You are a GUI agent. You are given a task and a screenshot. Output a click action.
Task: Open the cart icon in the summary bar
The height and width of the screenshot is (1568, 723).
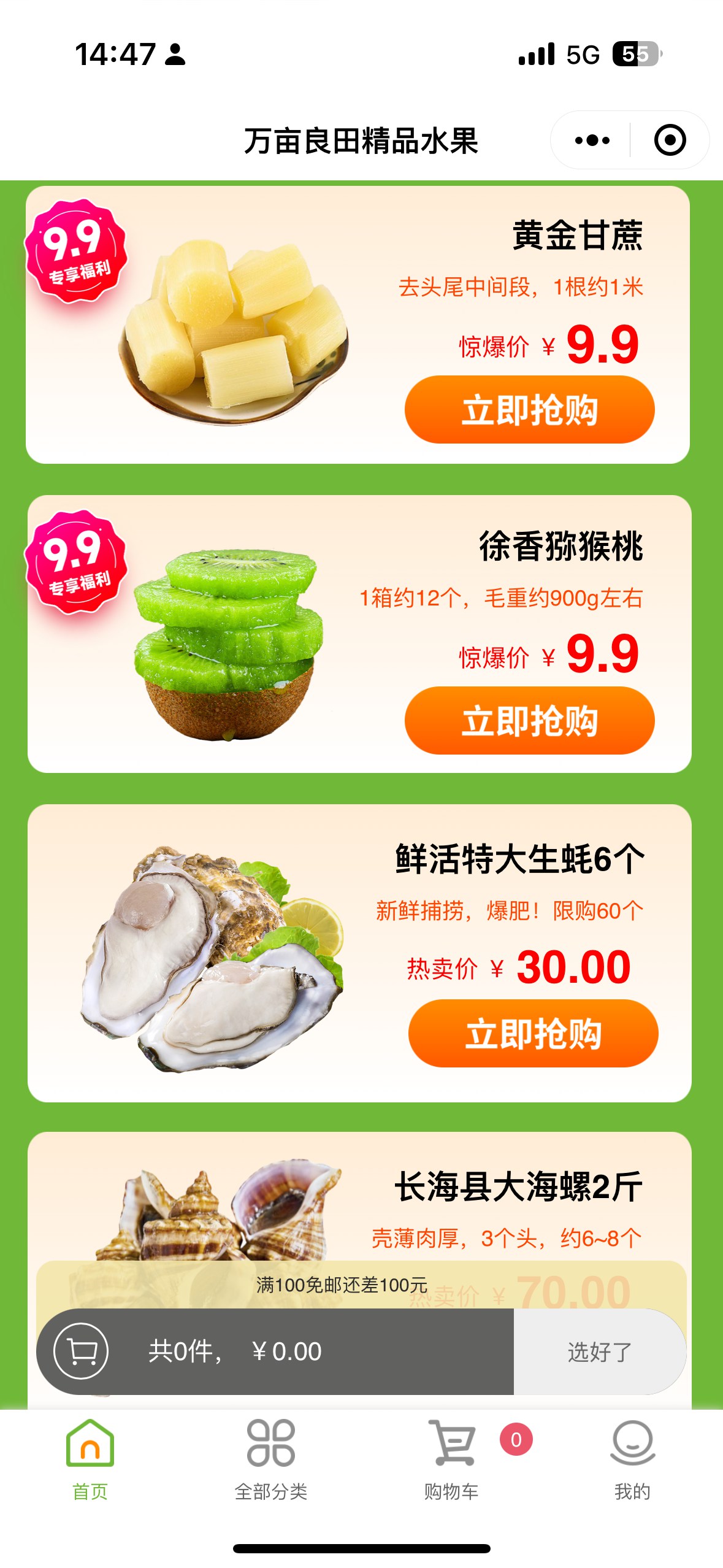click(81, 1351)
